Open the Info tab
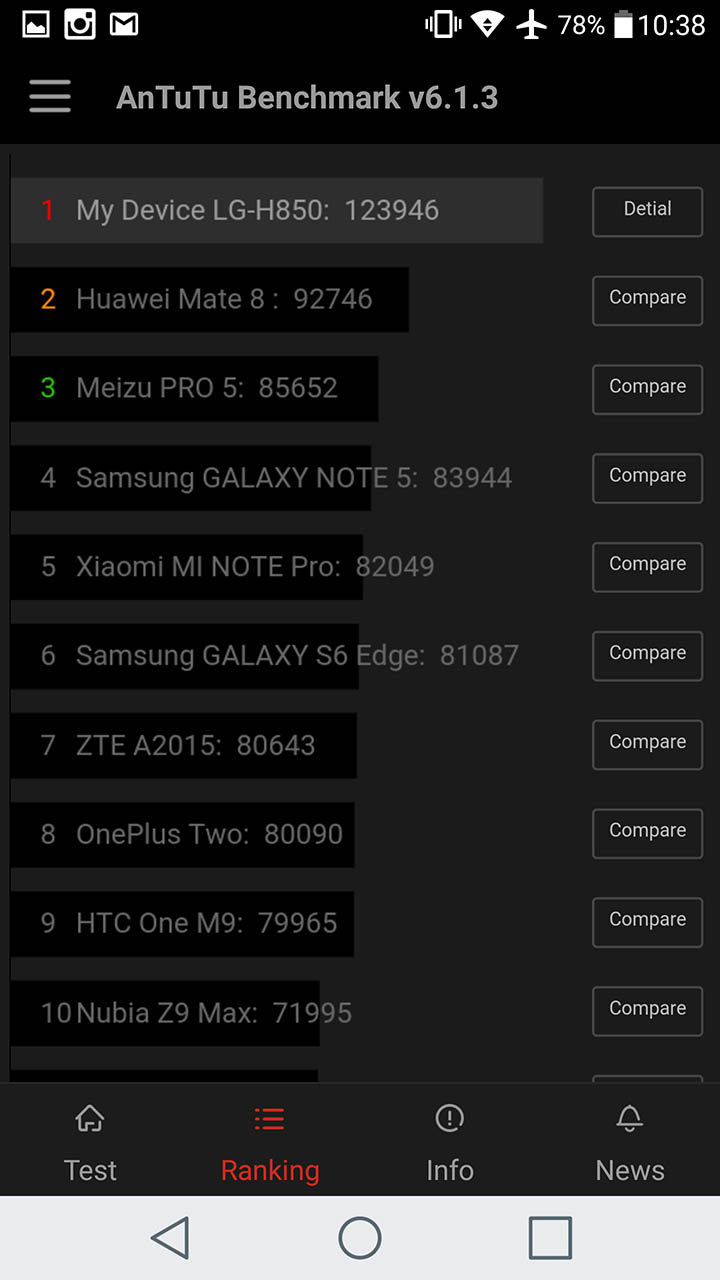 [450, 1142]
